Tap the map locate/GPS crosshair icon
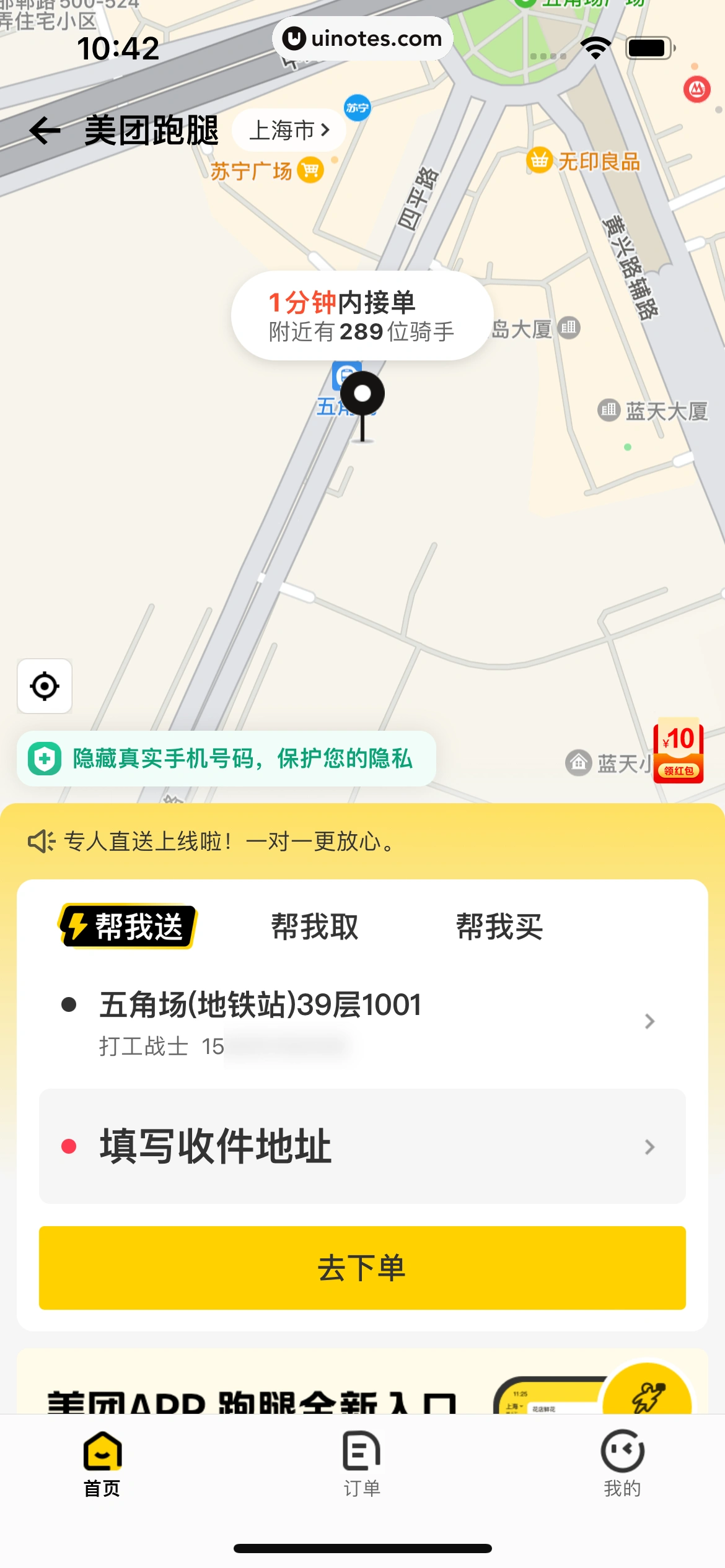The image size is (725, 1568). pos(44,686)
